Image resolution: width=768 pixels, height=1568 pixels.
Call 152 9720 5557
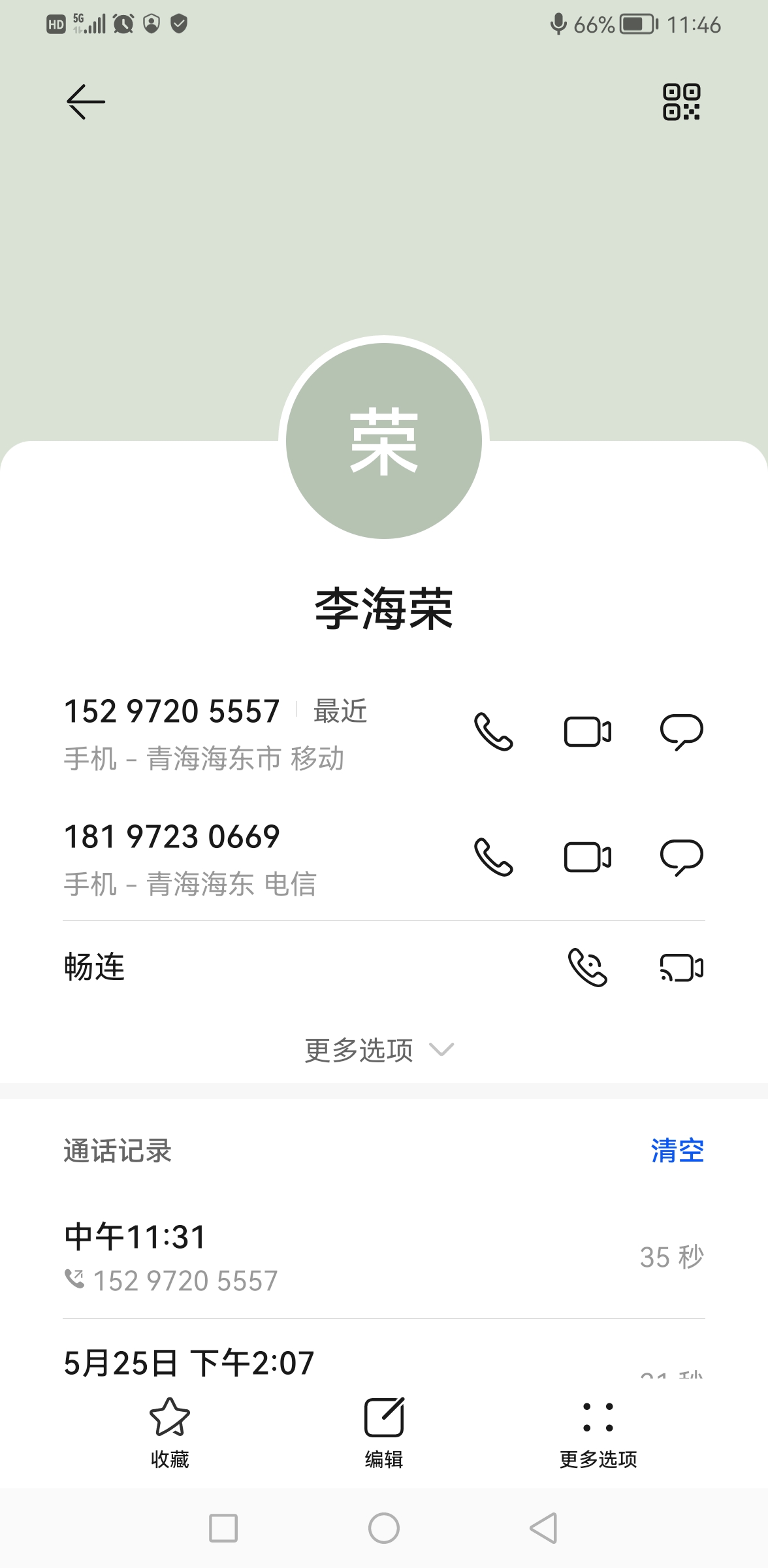[x=493, y=731]
